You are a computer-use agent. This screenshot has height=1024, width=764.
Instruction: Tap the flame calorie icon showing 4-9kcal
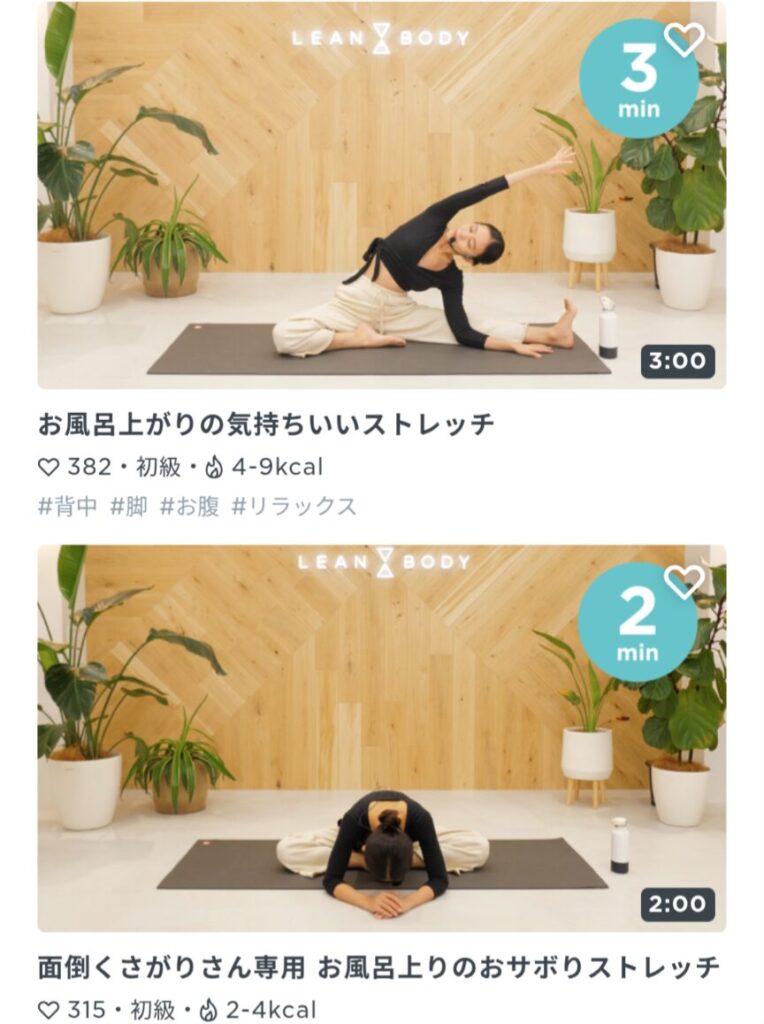click(x=216, y=465)
